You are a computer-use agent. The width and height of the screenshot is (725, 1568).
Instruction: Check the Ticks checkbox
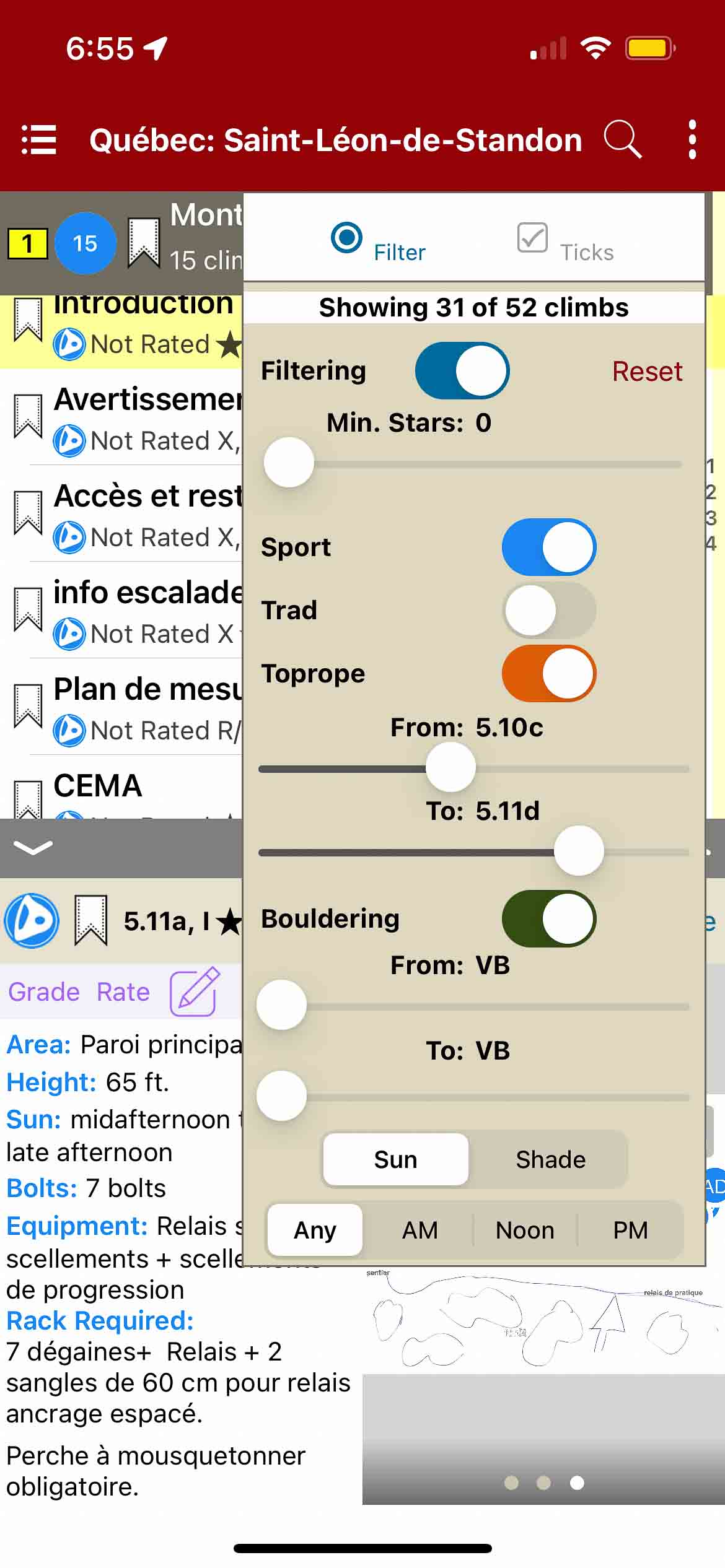click(532, 238)
